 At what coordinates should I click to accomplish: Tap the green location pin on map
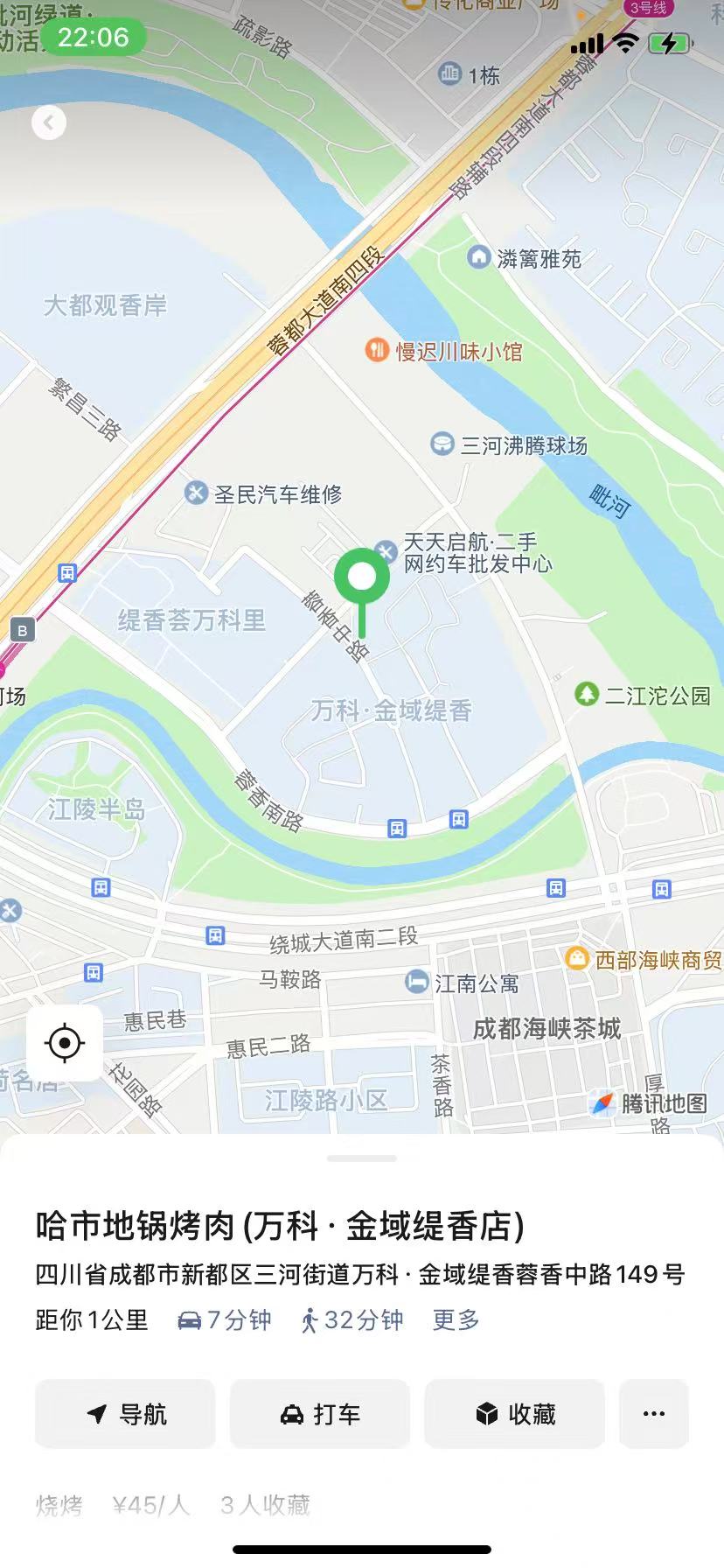click(361, 578)
